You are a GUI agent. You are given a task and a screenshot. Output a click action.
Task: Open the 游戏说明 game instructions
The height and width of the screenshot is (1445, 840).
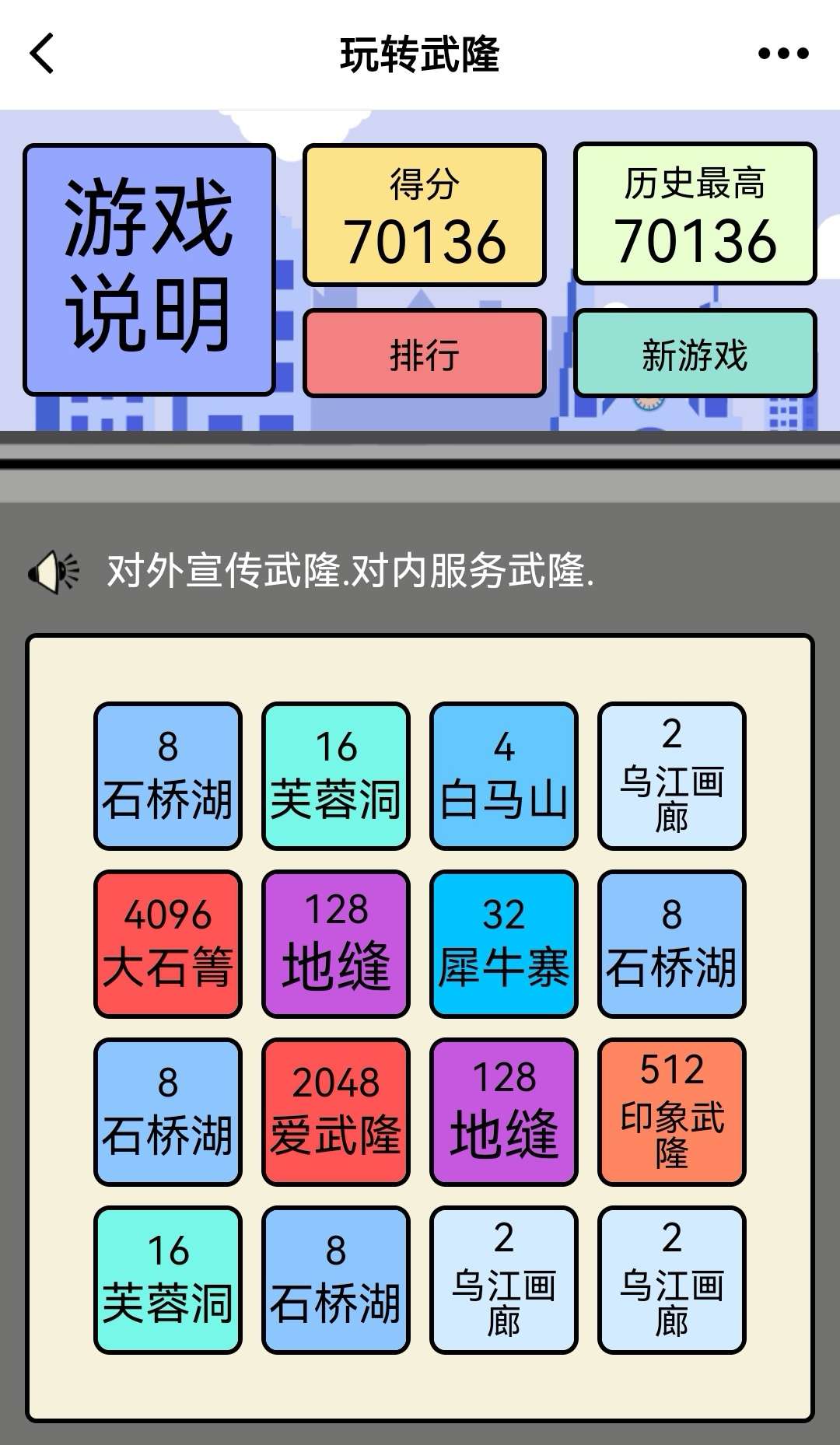point(149,269)
